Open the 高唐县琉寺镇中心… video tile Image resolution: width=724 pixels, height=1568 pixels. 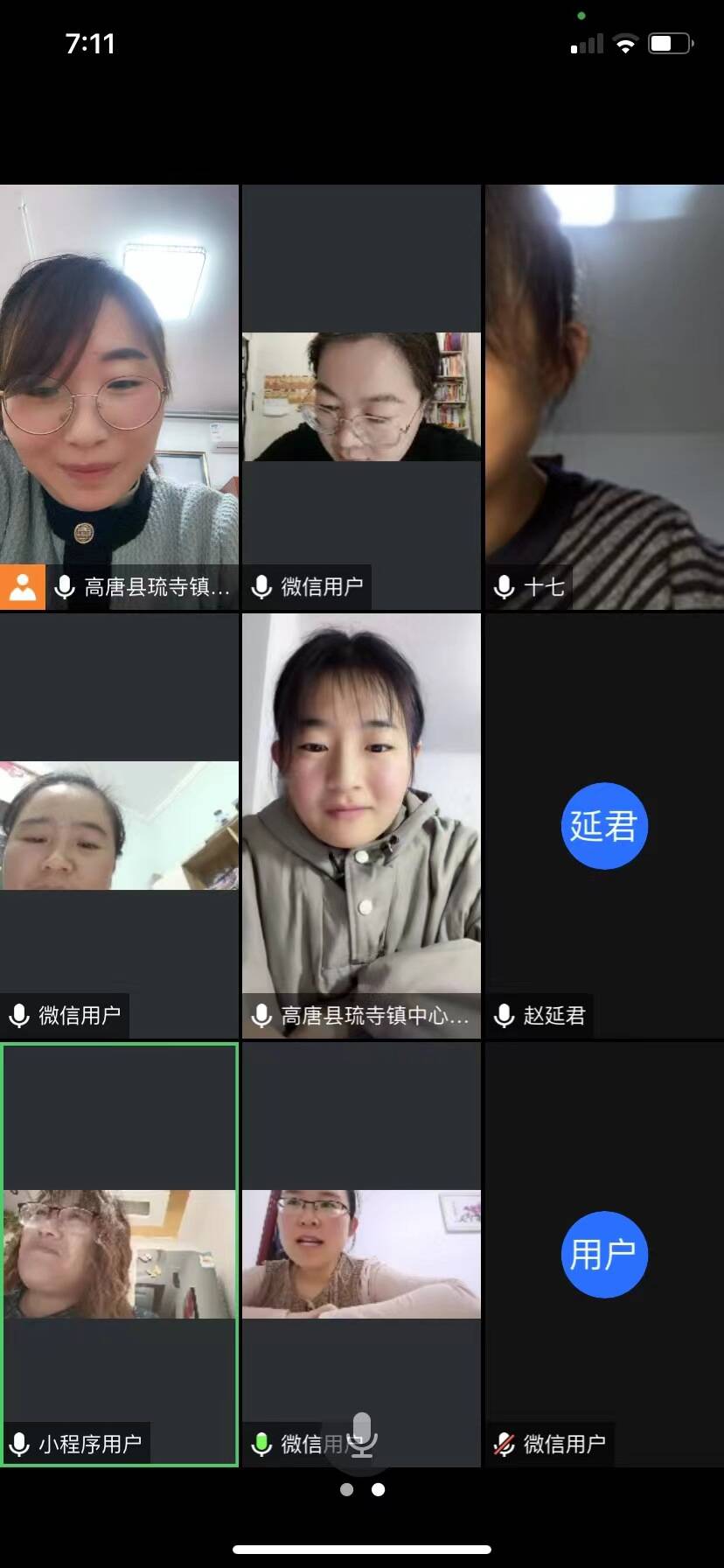click(x=361, y=825)
